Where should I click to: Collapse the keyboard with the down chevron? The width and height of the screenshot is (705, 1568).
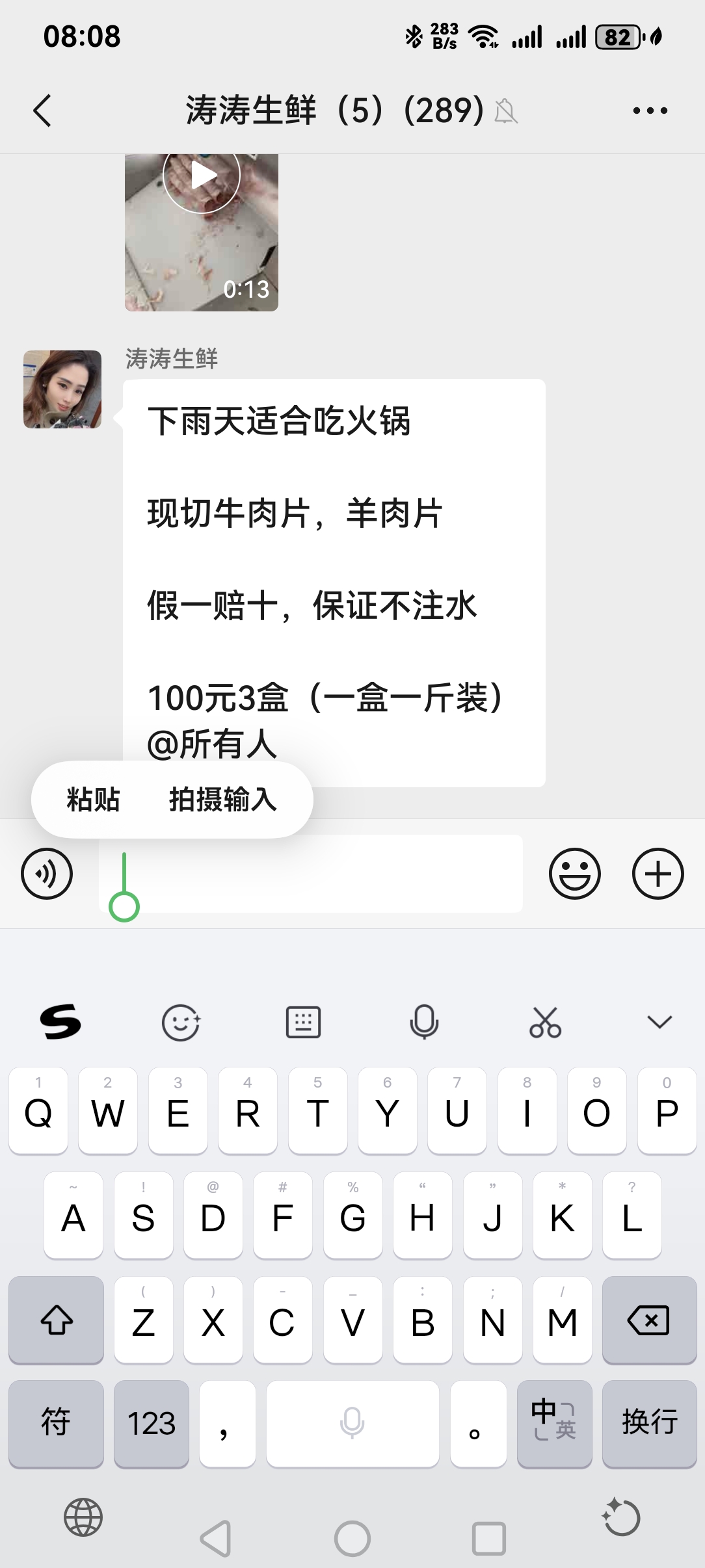click(659, 1021)
